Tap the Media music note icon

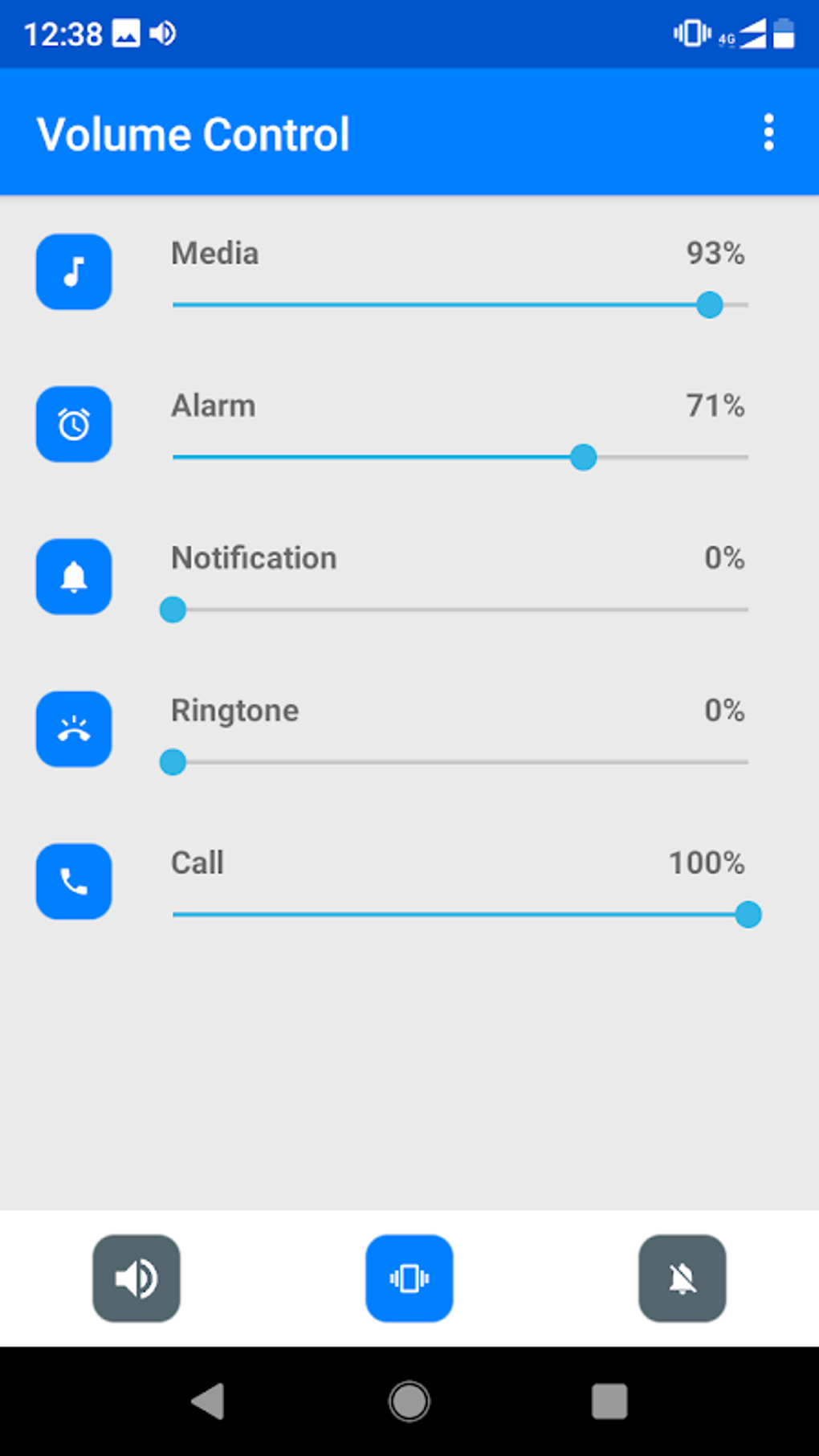click(x=74, y=271)
